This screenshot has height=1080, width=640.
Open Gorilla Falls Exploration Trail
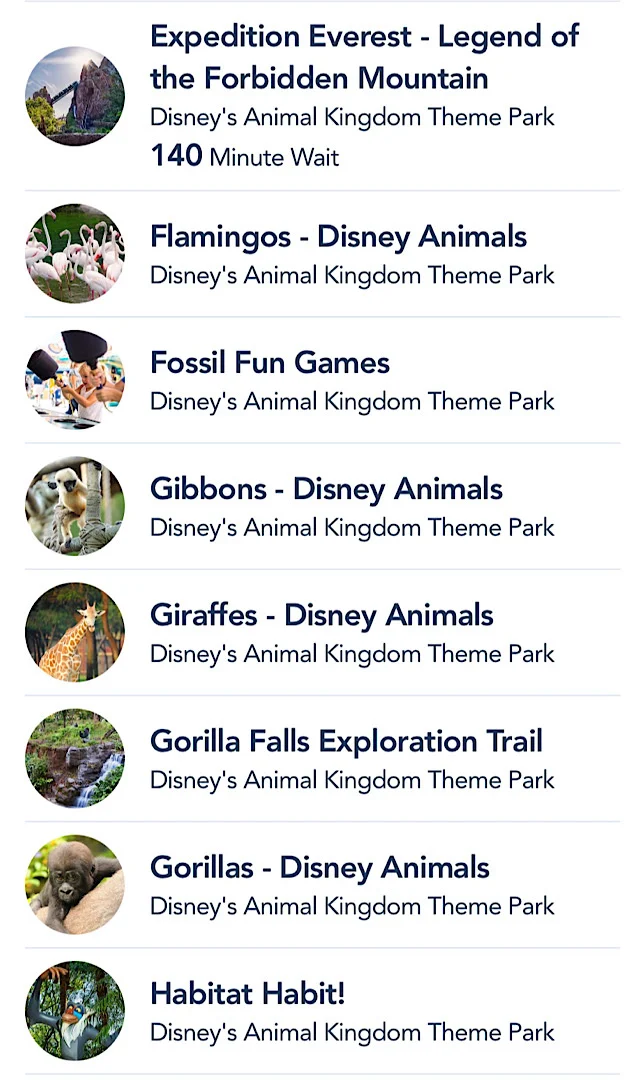pos(322,758)
